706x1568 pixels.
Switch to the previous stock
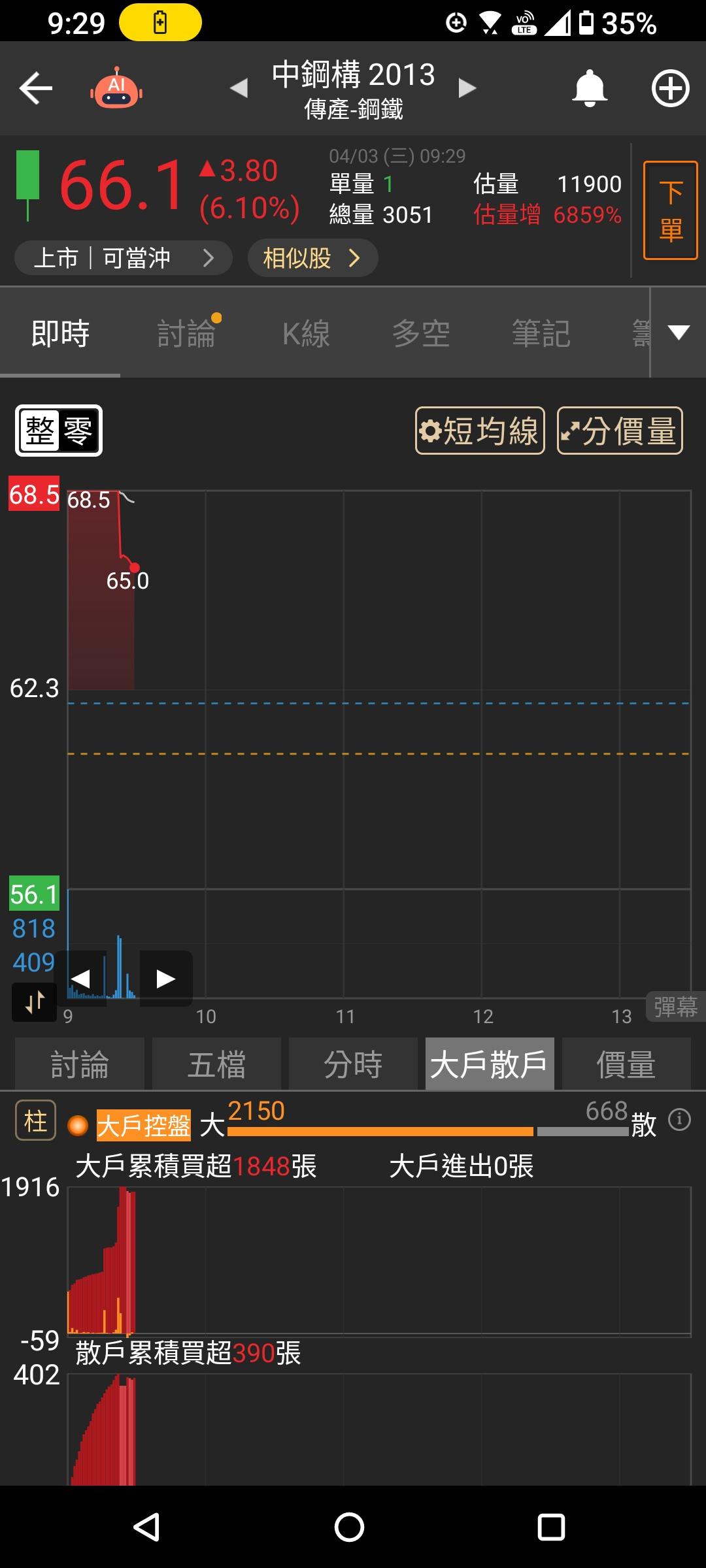[239, 88]
